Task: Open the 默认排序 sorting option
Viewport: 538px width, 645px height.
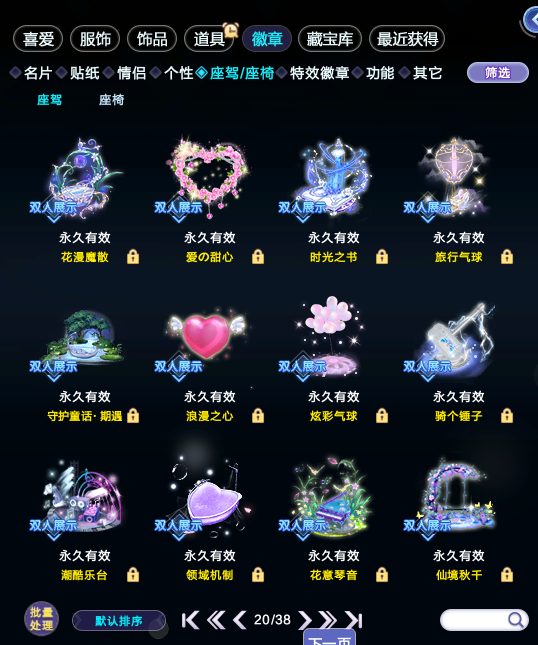Action: pyautogui.click(x=119, y=621)
